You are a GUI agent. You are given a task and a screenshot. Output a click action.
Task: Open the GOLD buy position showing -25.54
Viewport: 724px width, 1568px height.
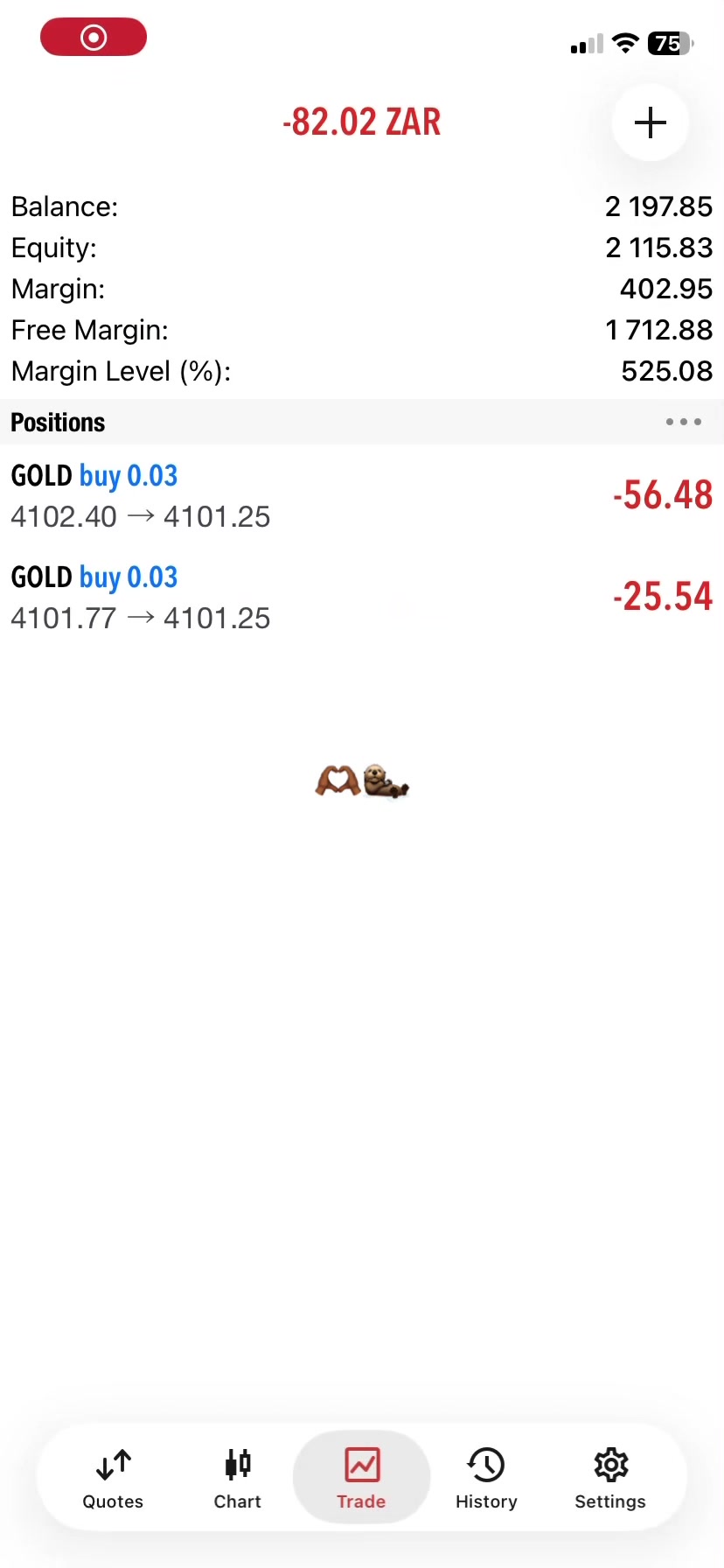coord(362,598)
